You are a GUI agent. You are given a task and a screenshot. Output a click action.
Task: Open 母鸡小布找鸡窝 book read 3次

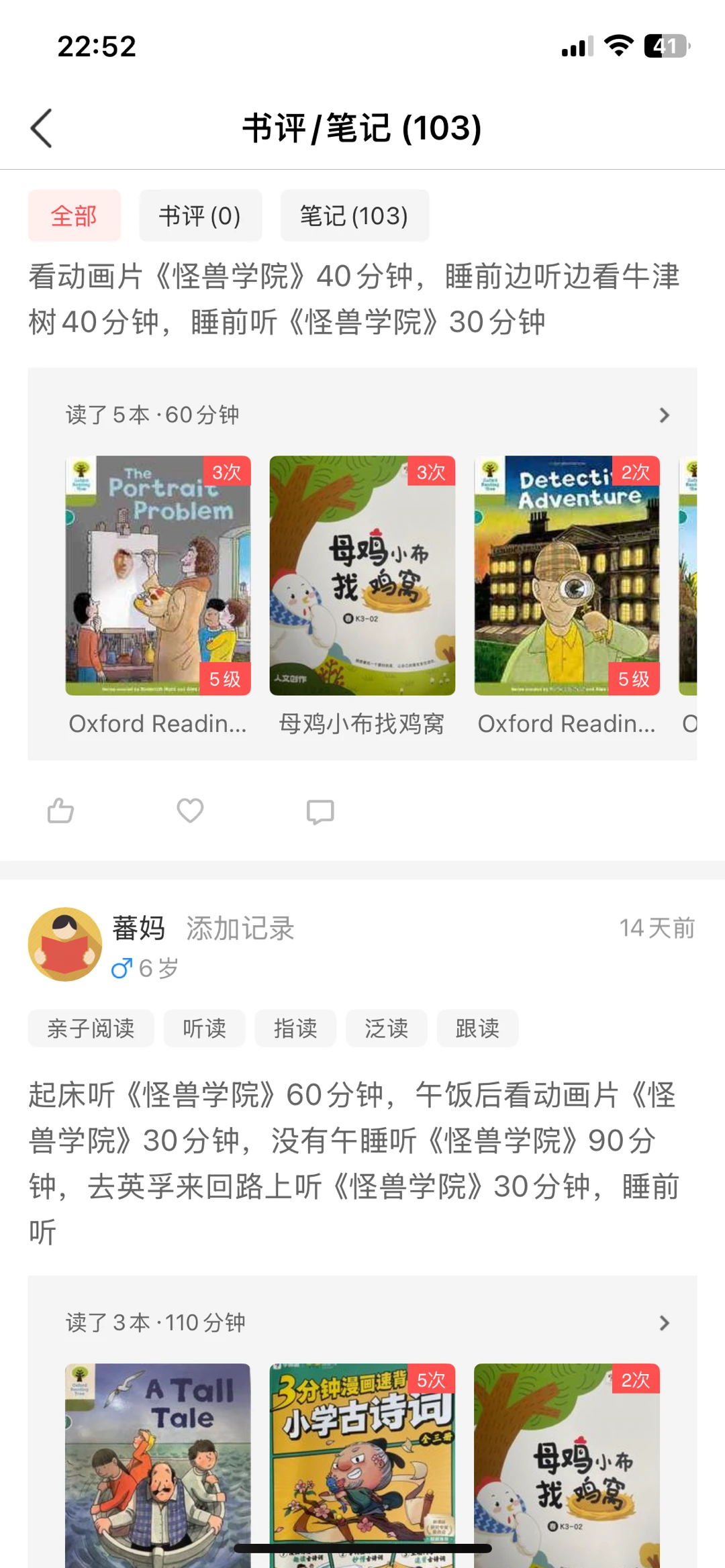[x=362, y=576]
